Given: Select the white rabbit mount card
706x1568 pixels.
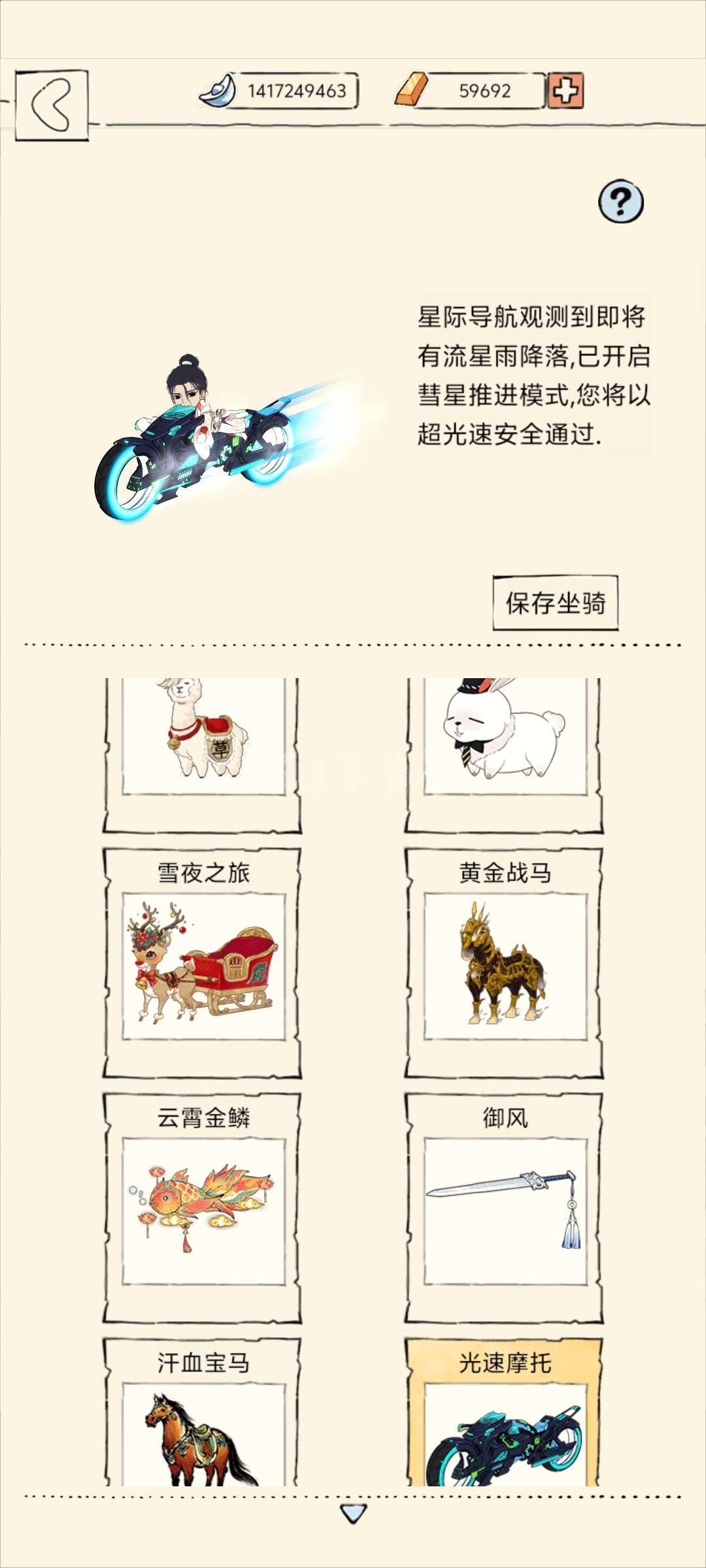Looking at the screenshot, I should coord(504,756).
